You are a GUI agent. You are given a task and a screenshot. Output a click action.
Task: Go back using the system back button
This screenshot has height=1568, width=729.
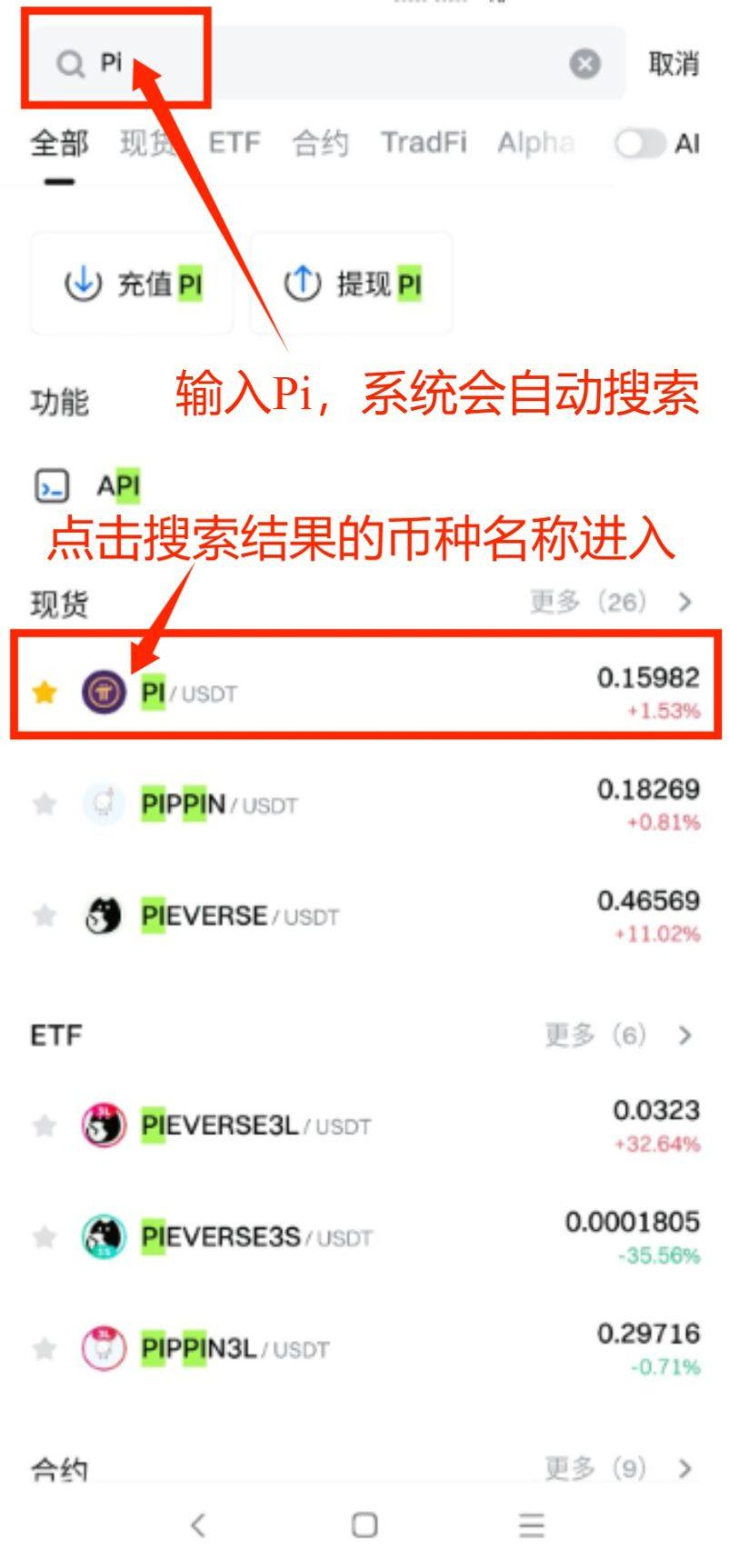point(198,1524)
